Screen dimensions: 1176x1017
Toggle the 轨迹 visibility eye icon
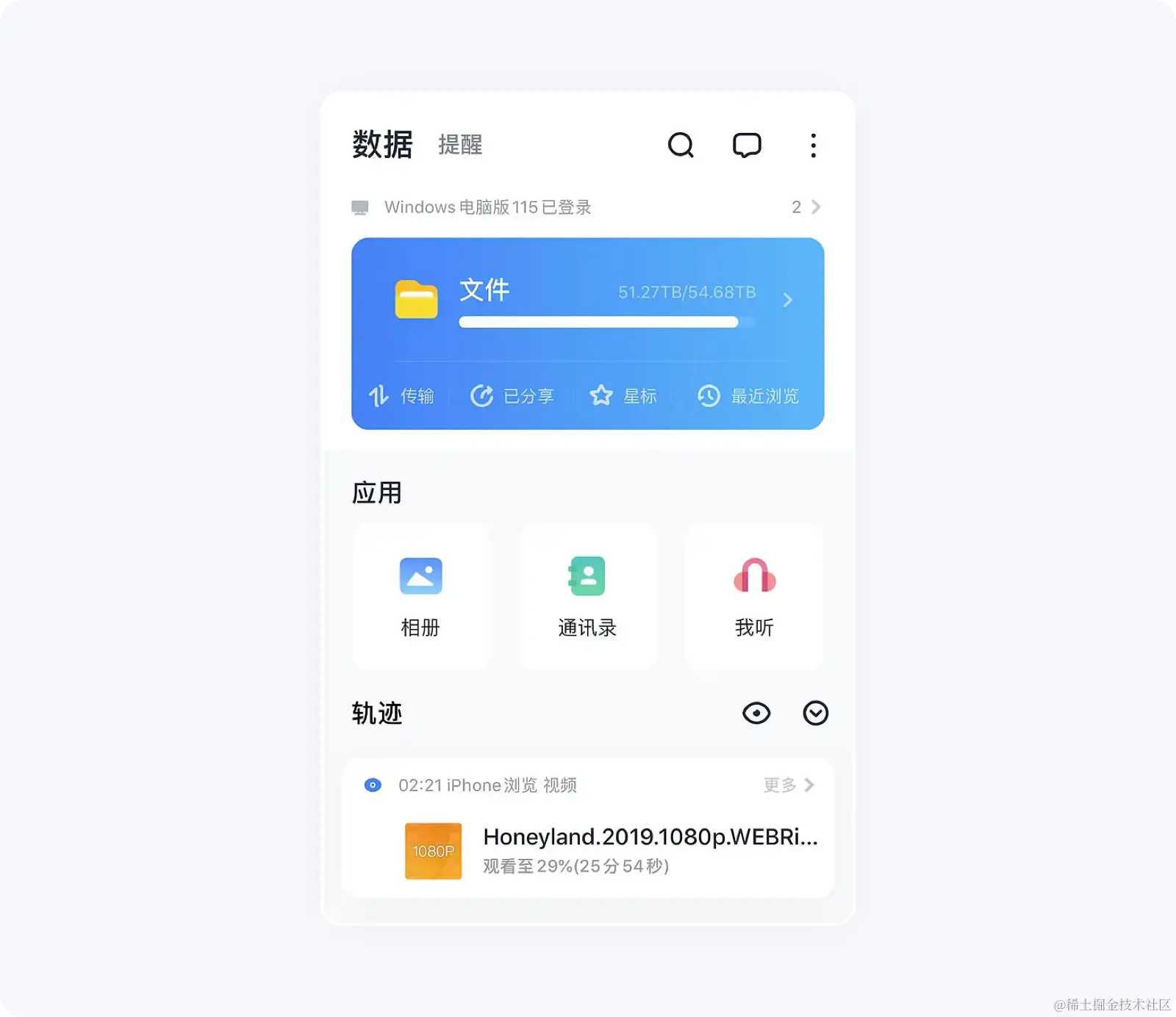(x=756, y=713)
